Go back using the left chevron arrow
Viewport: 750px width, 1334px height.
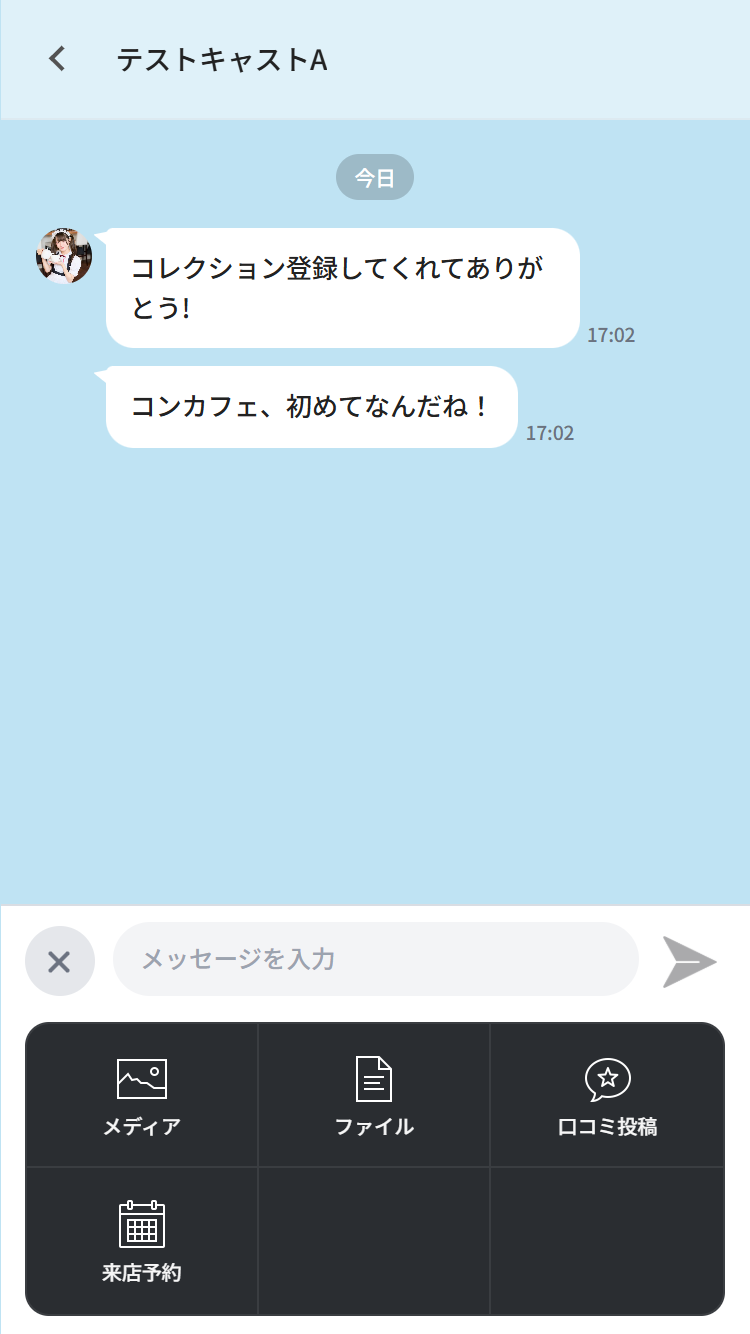(x=56, y=58)
